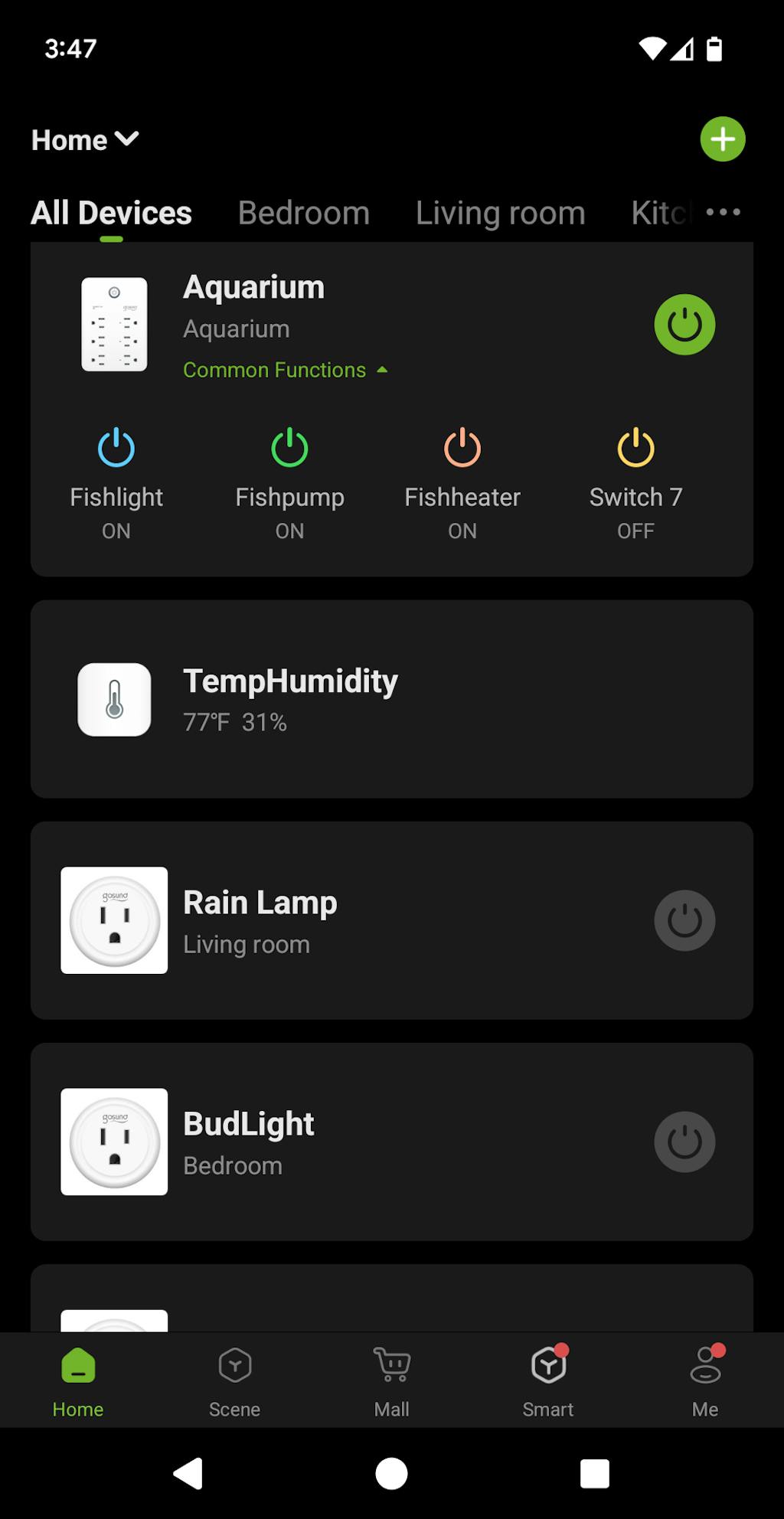
Task: Turn on the Rain Lamp plug
Action: click(x=684, y=920)
